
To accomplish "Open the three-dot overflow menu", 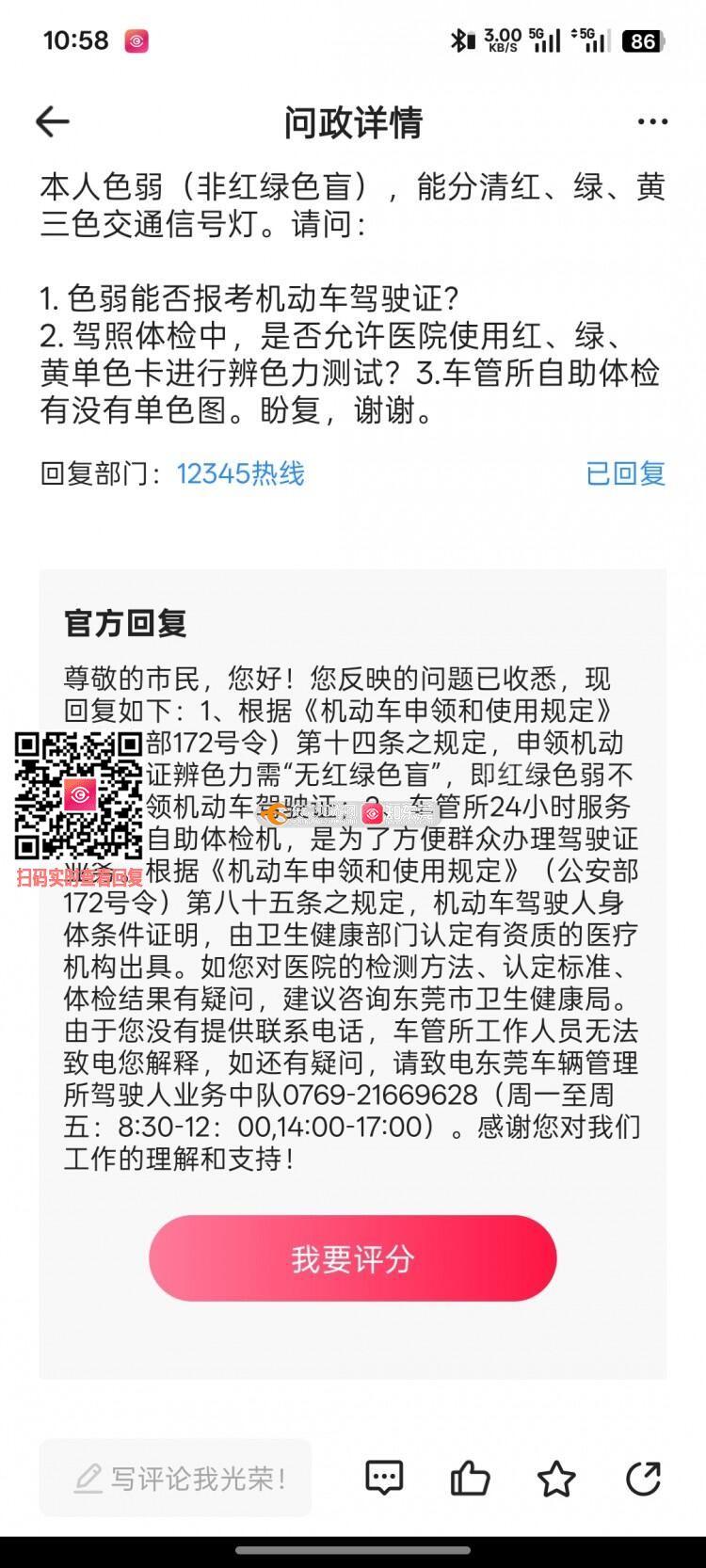I will (652, 122).
